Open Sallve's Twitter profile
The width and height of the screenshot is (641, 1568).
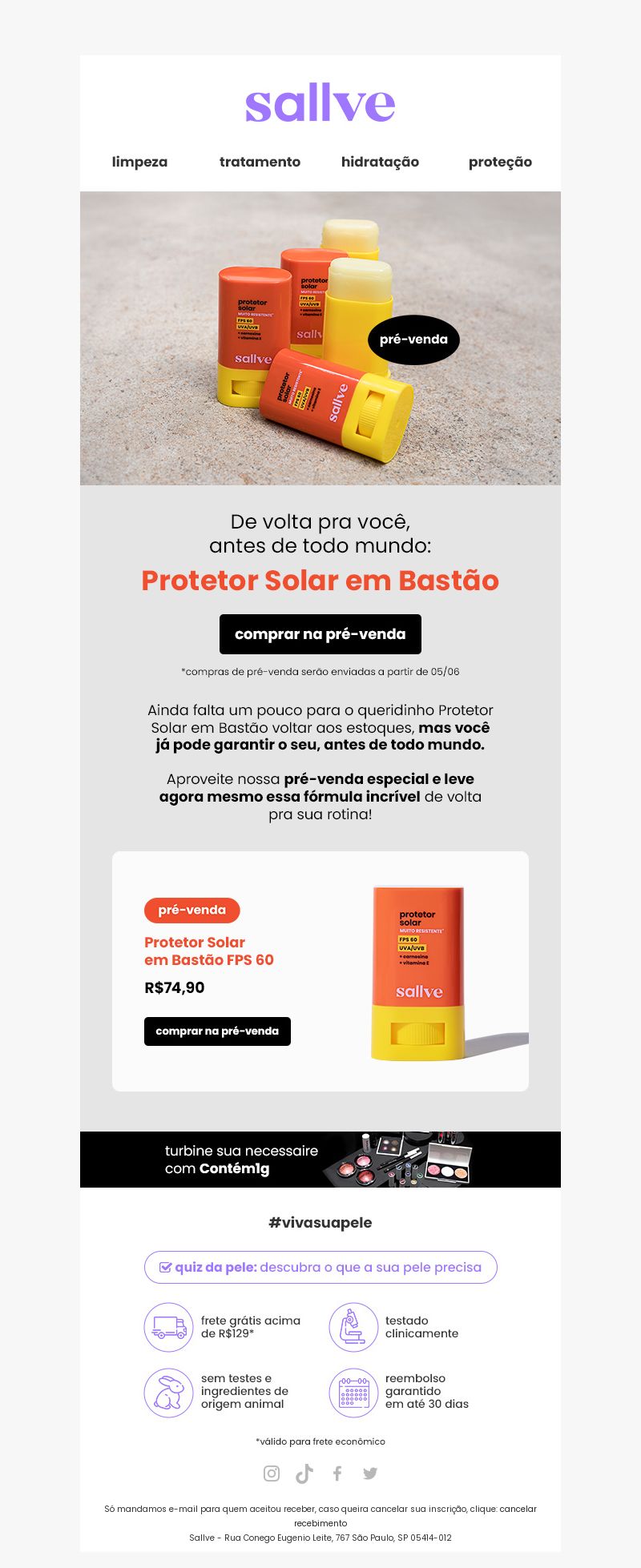[x=370, y=1474]
